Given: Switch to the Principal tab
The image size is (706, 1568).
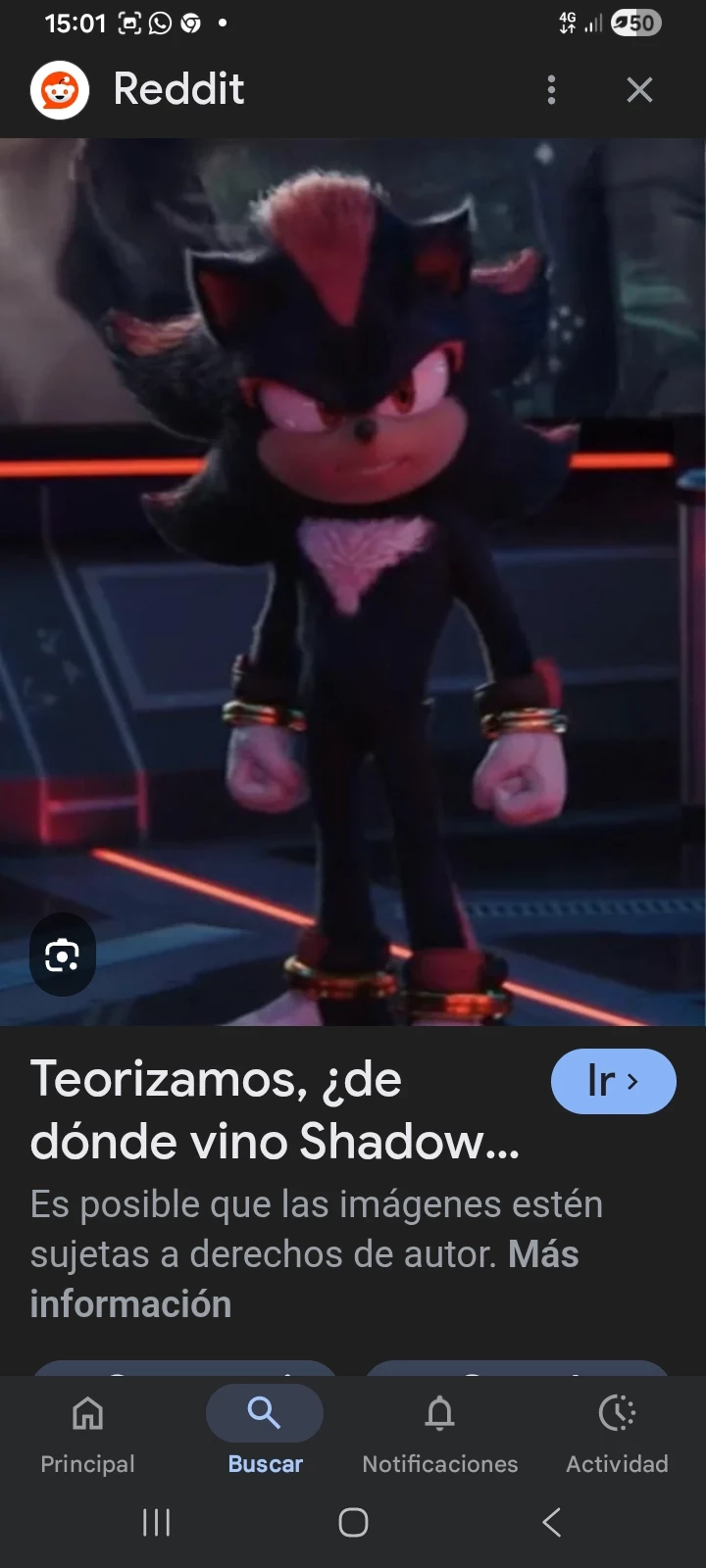Looking at the screenshot, I should [87, 1434].
